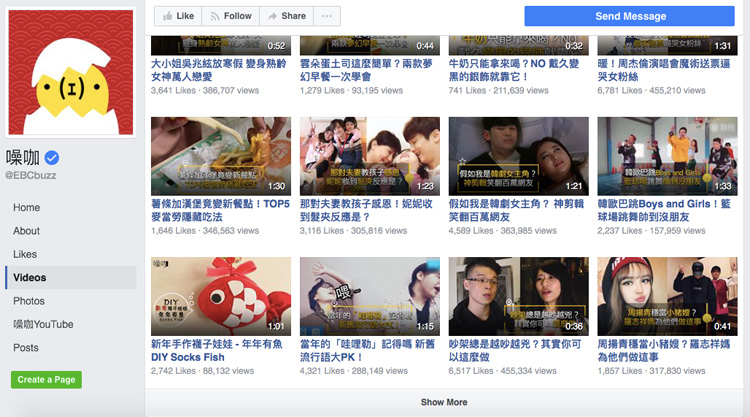
Task: View the Posts section
Action: pos(26,348)
